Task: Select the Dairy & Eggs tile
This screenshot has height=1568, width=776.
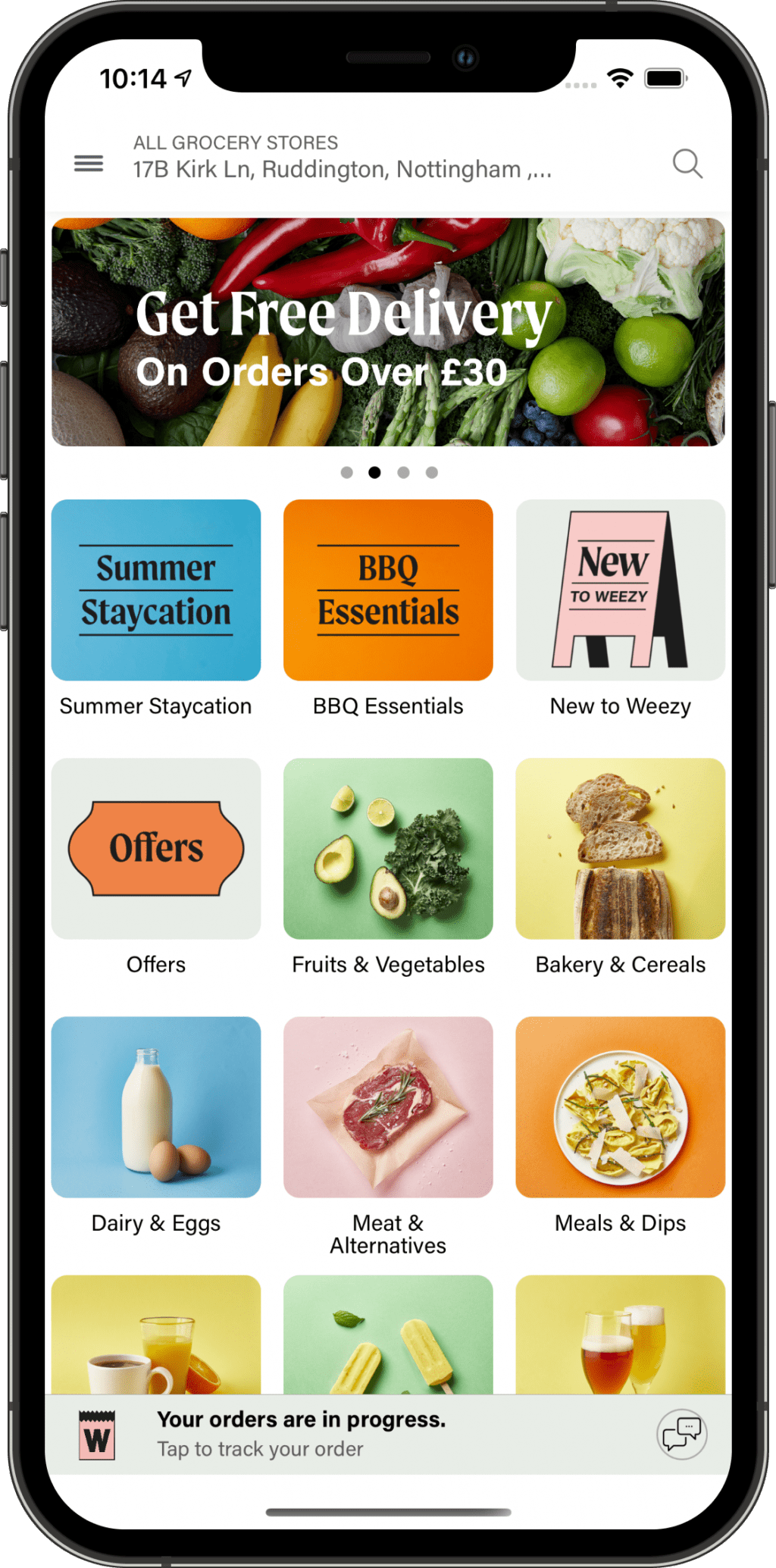Action: [x=156, y=1107]
